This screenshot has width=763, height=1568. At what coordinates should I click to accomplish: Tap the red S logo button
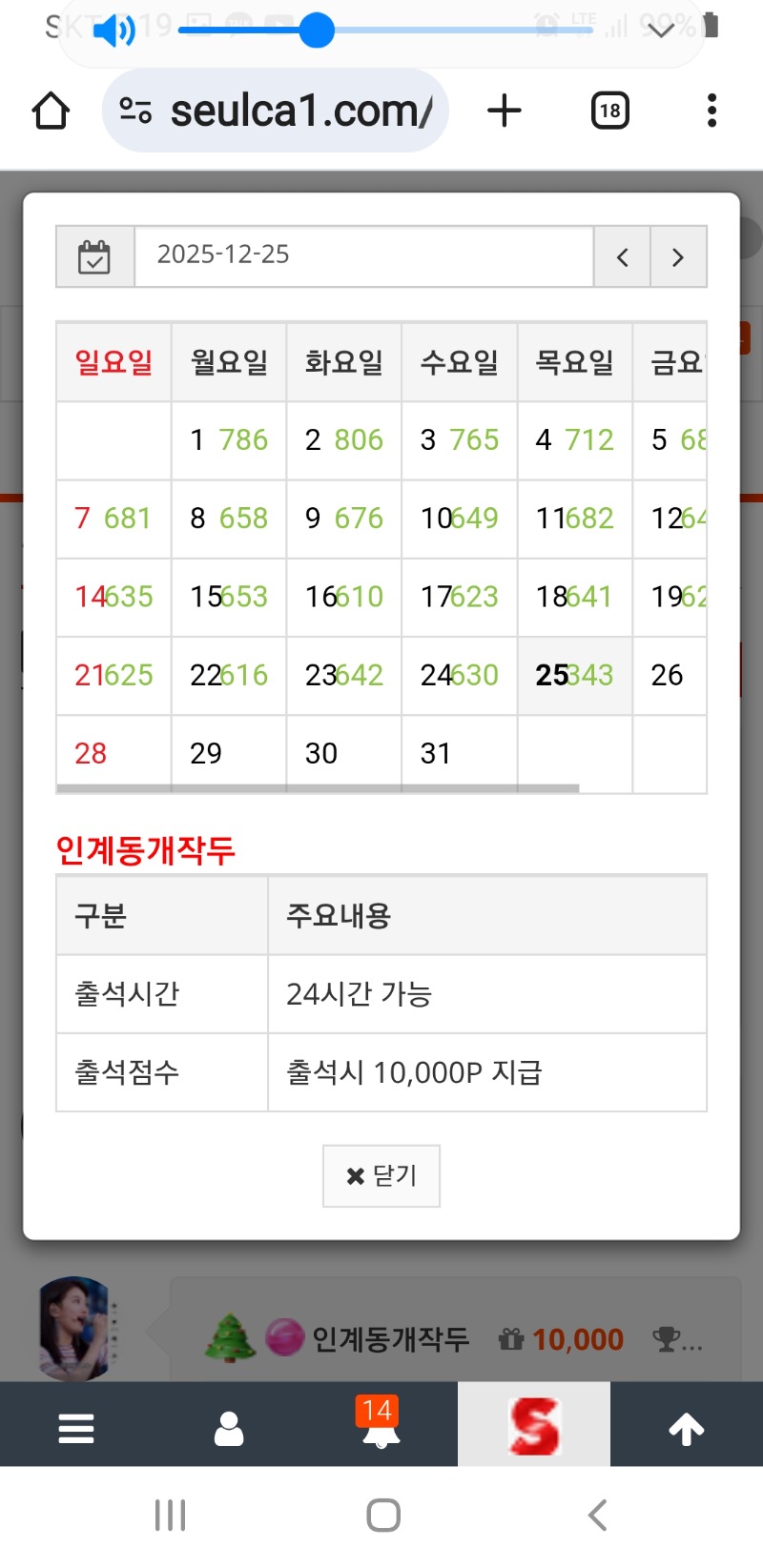[534, 1425]
